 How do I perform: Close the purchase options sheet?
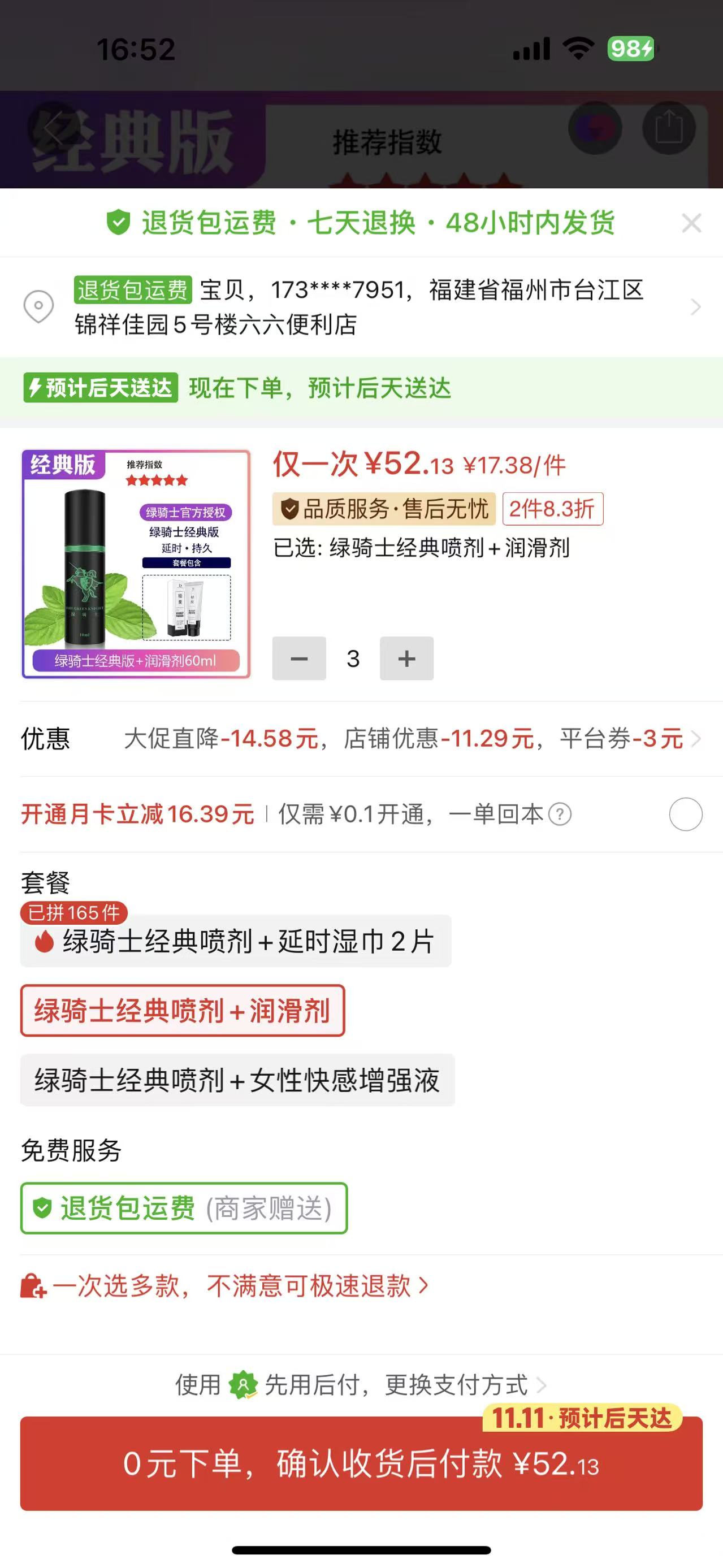pos(691,223)
